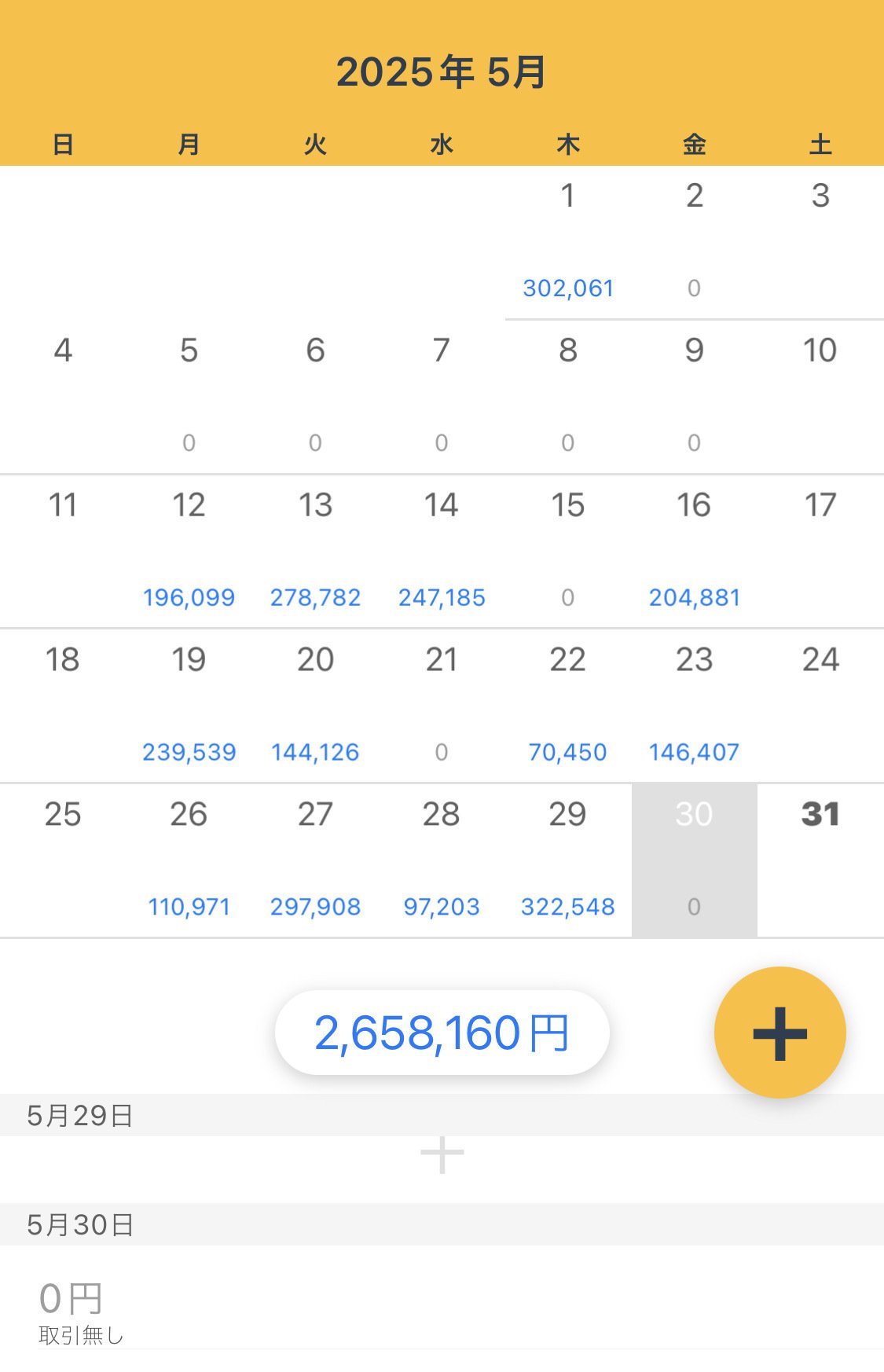Select May 2 showing zero amount
The height and width of the screenshot is (1372, 884).
(694, 196)
